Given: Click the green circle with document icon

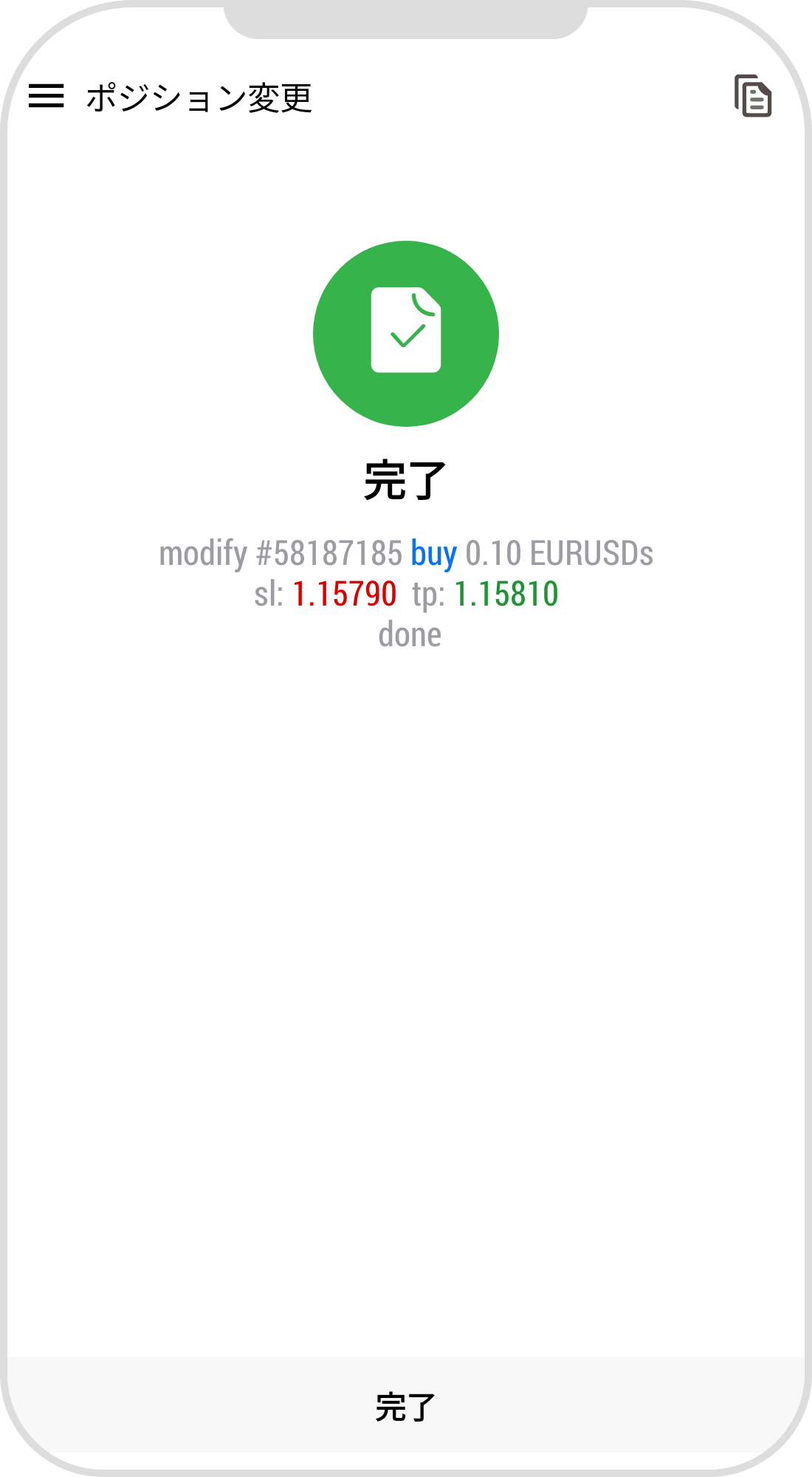Looking at the screenshot, I should click(x=406, y=334).
